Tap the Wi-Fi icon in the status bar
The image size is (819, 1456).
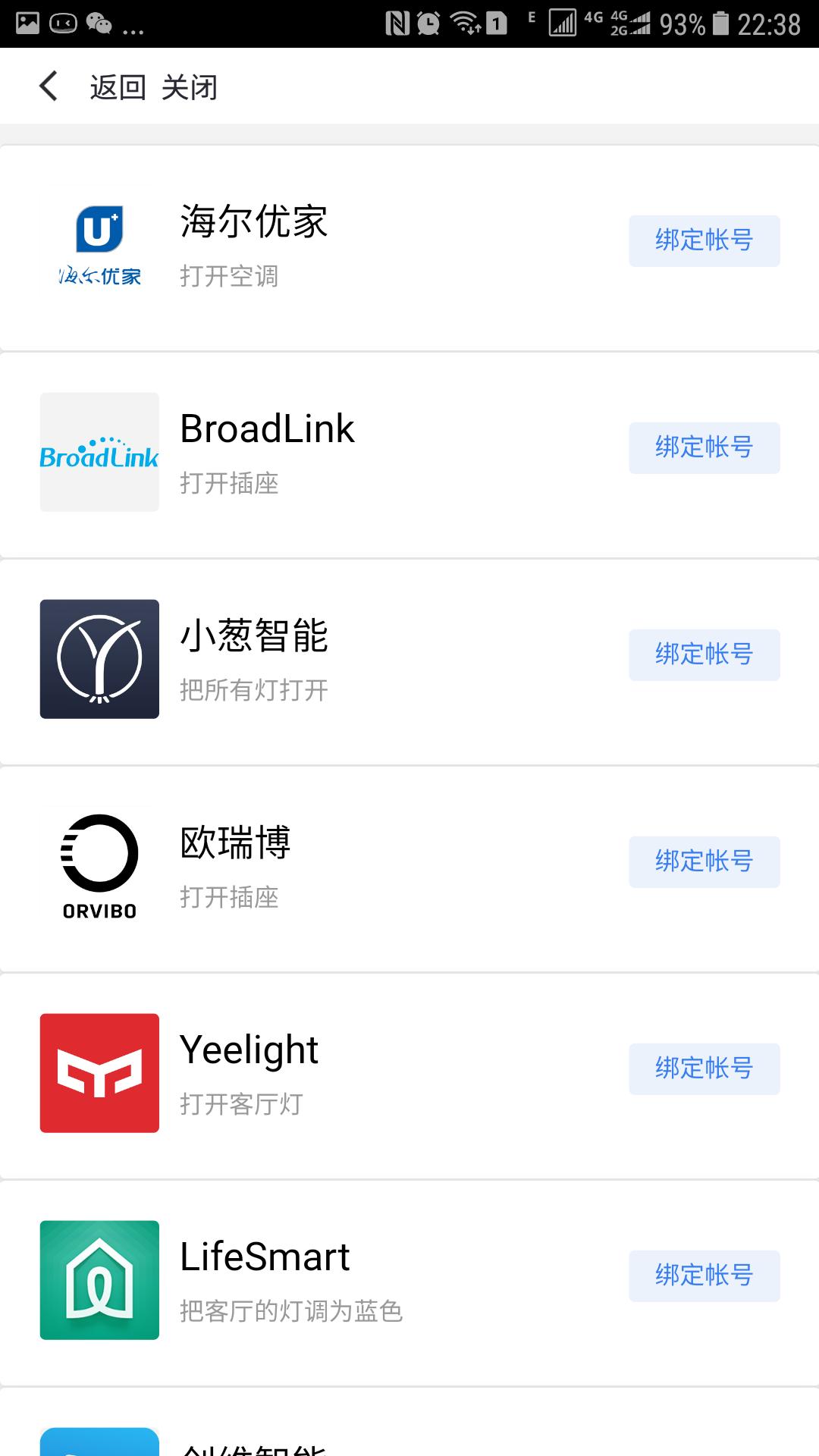[x=463, y=23]
